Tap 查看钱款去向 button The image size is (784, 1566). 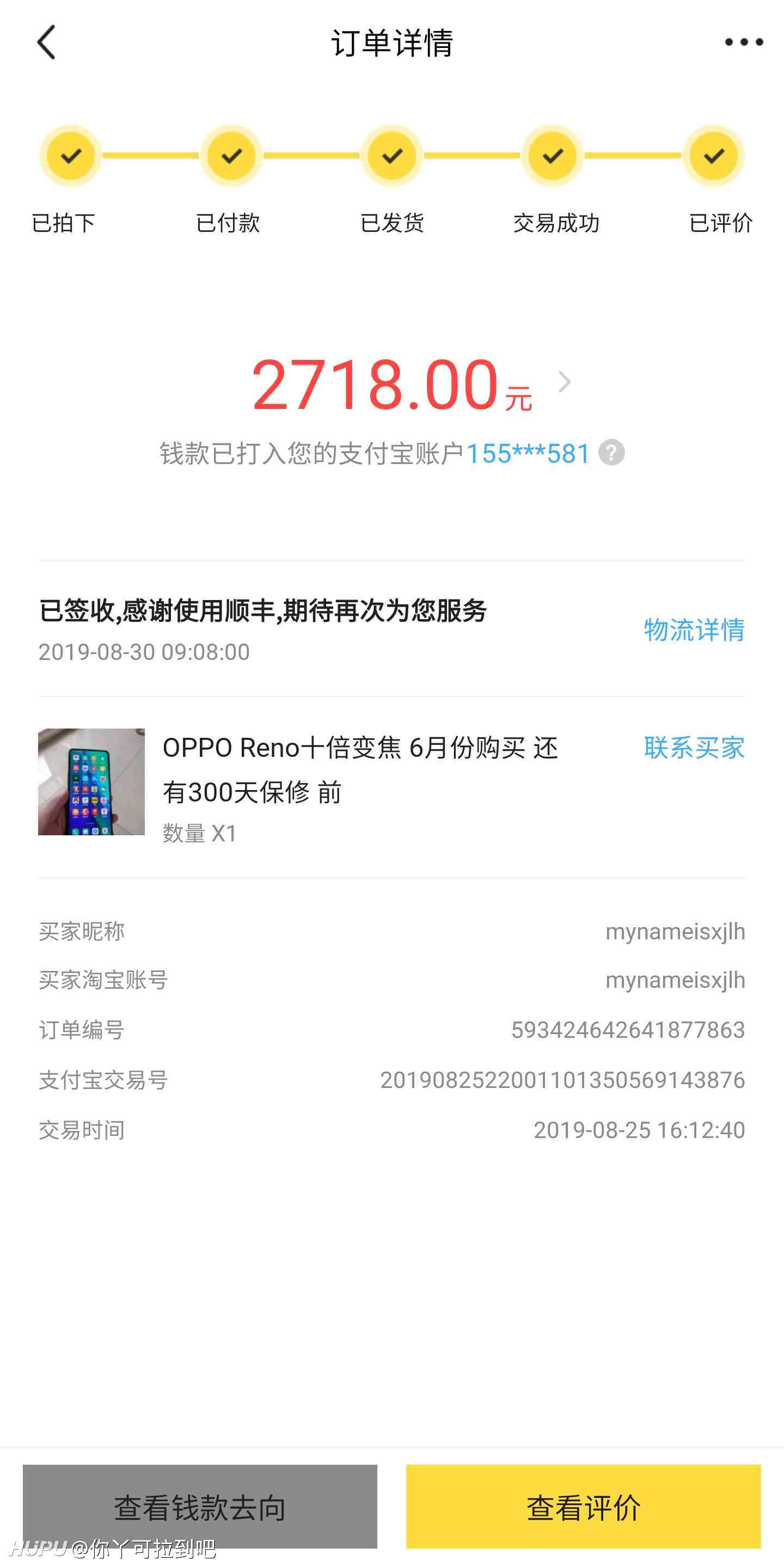[200, 1507]
